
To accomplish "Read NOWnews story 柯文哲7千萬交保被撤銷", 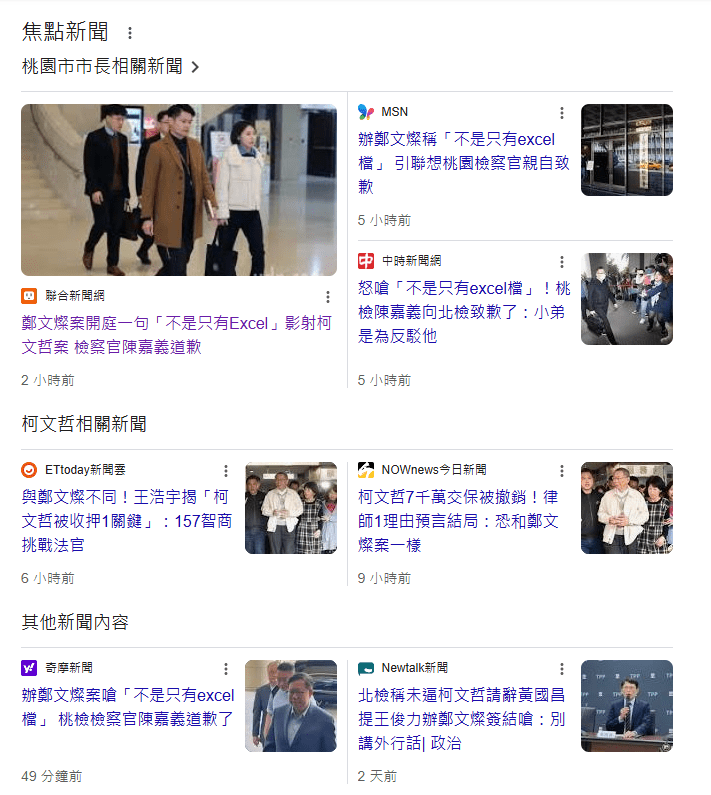I will click(460, 520).
